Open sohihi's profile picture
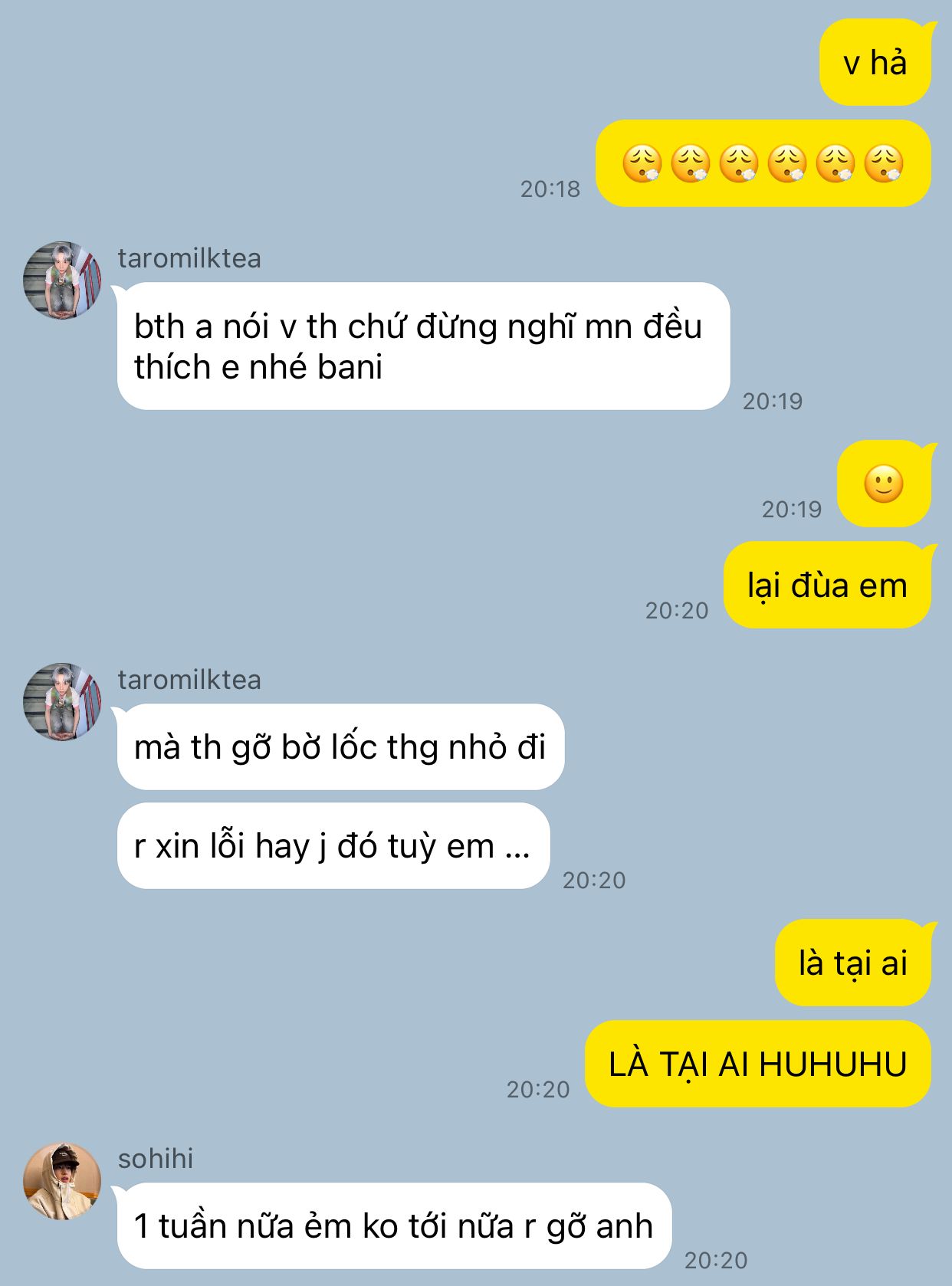This screenshot has height=1286, width=952. pyautogui.click(x=62, y=1181)
